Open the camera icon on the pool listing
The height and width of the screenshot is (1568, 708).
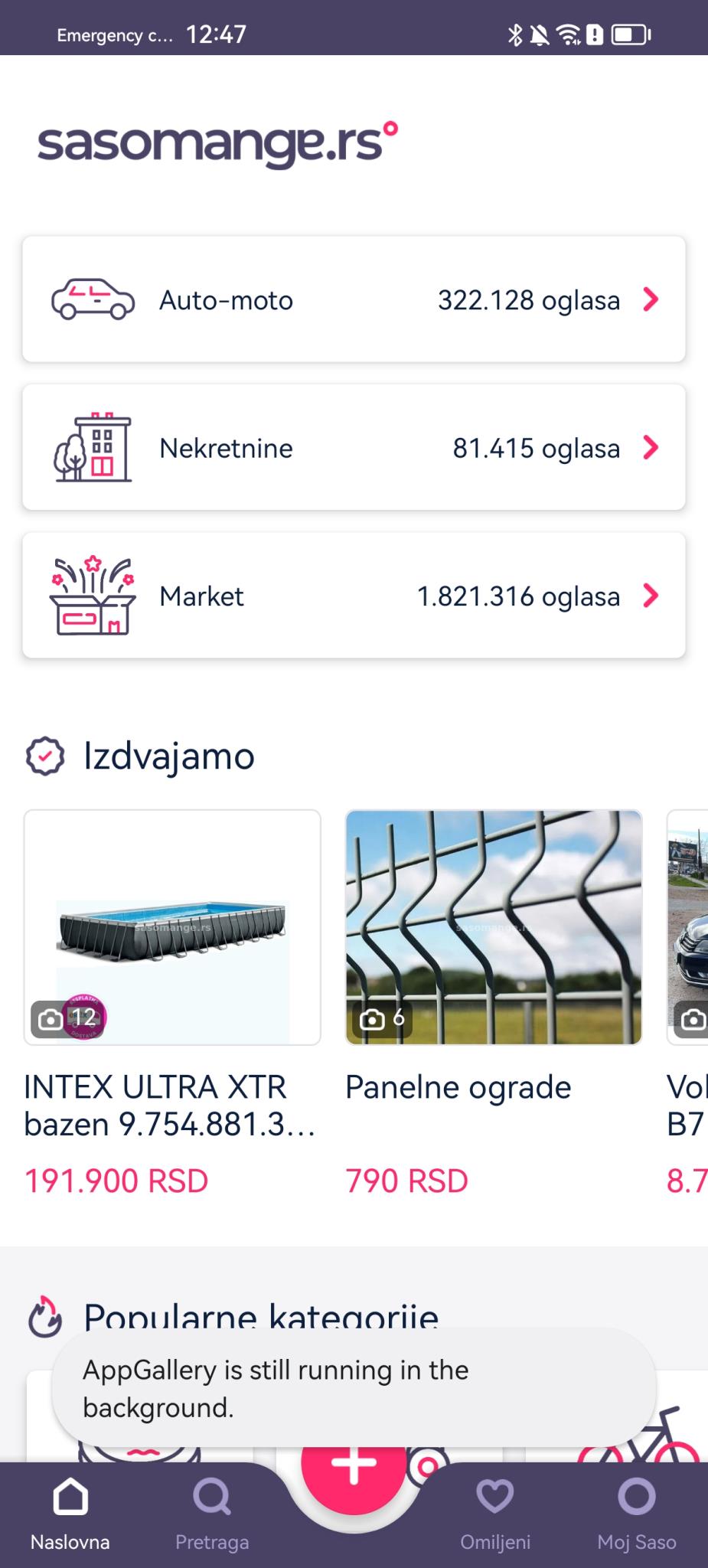click(49, 1021)
